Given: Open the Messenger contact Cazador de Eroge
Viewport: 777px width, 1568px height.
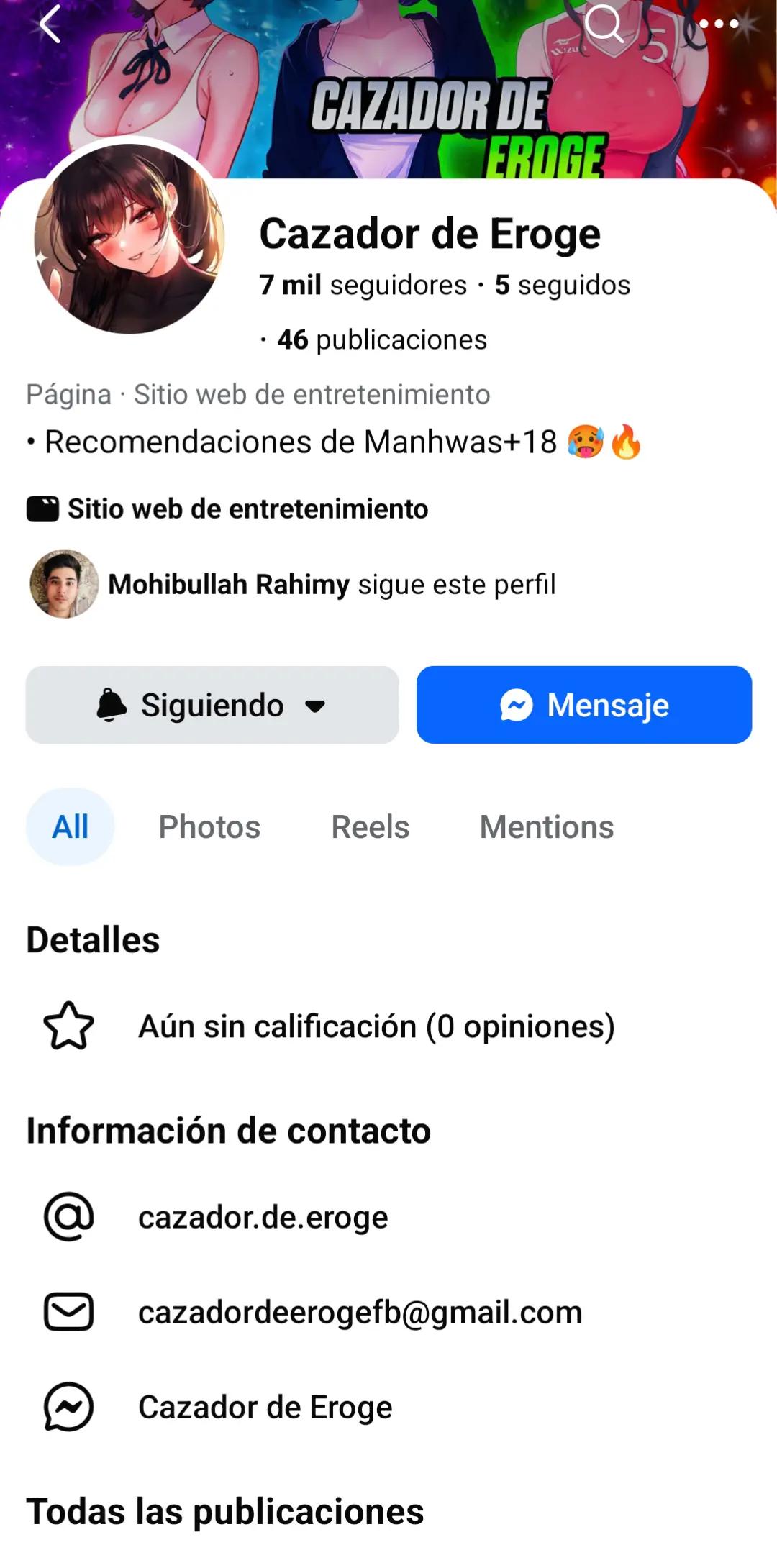Looking at the screenshot, I should pos(388,1407).
